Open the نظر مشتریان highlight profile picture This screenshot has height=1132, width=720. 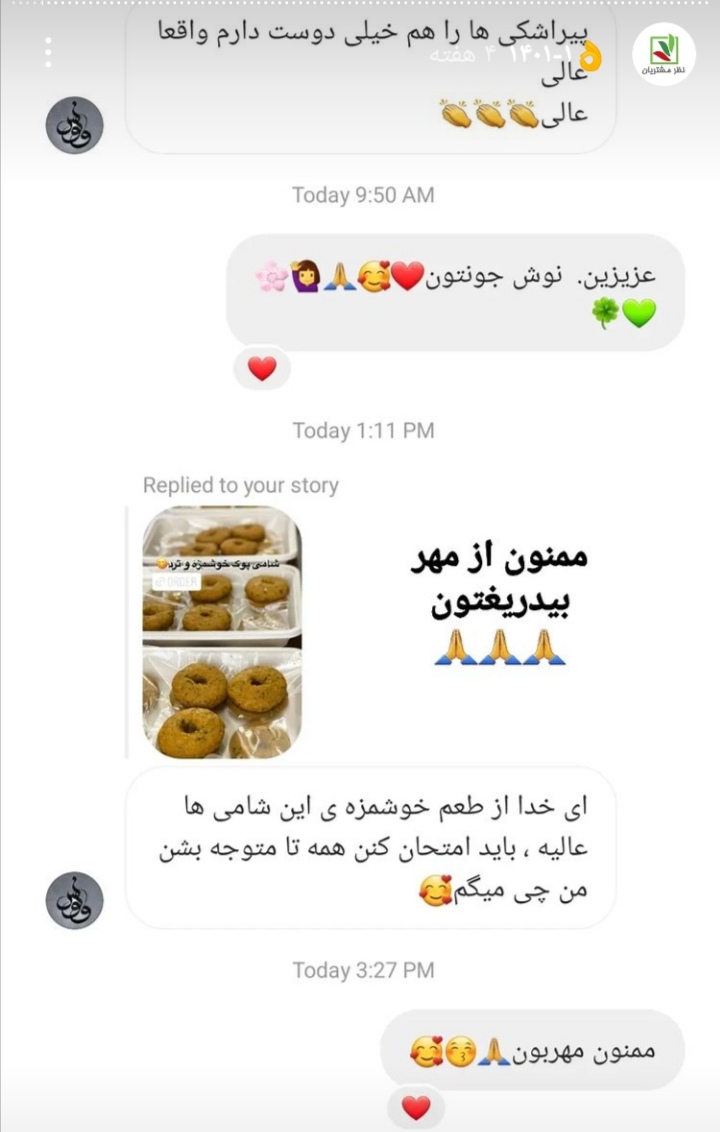pyautogui.click(x=664, y=54)
